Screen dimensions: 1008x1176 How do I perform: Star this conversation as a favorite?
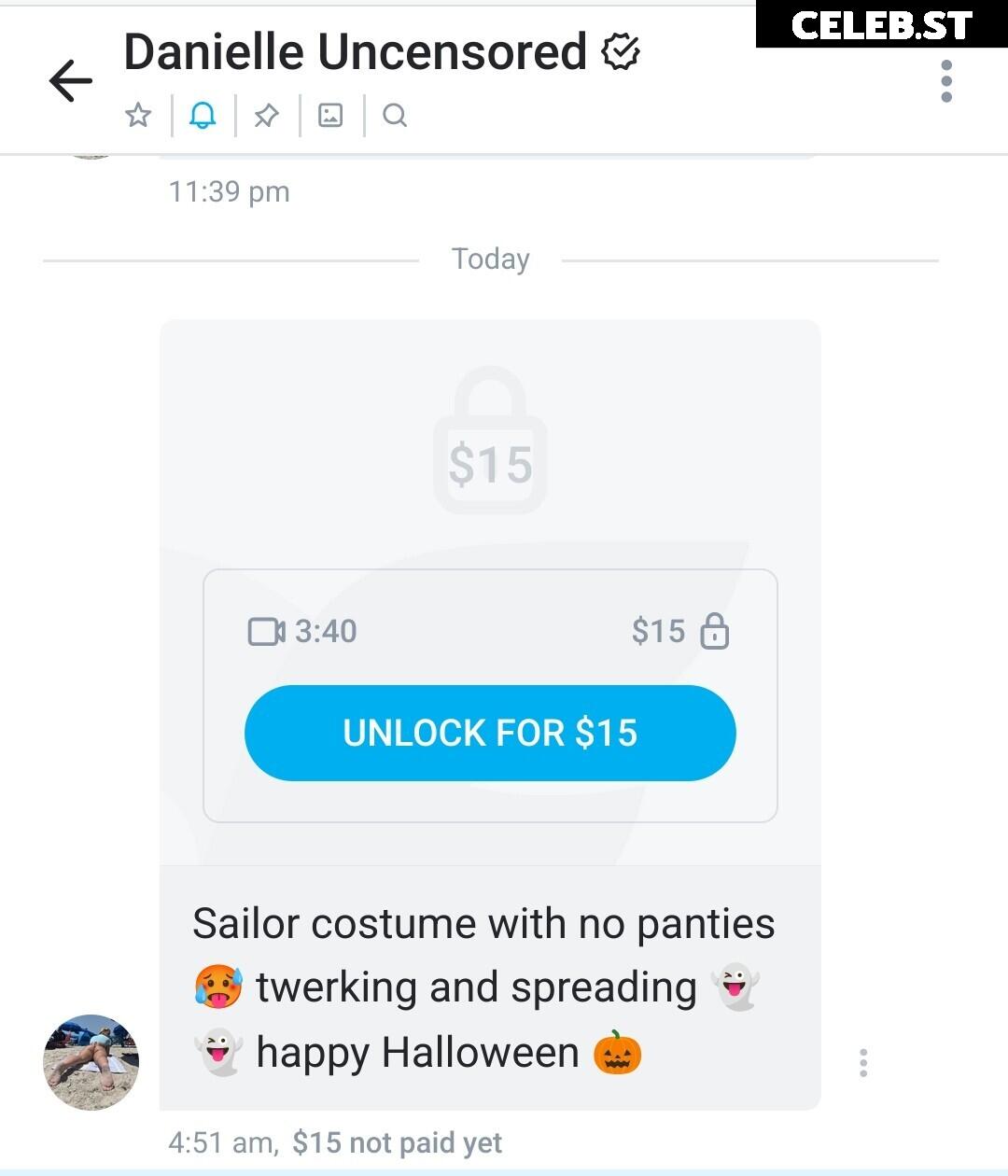(x=138, y=115)
